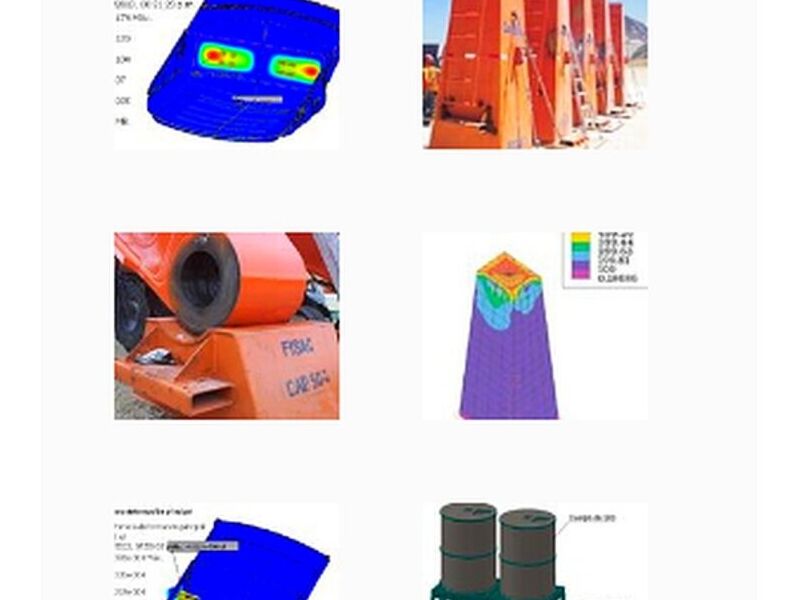The height and width of the screenshot is (600, 800).
Task: Open the blue stress contour simulation image
Action: [x=226, y=74]
